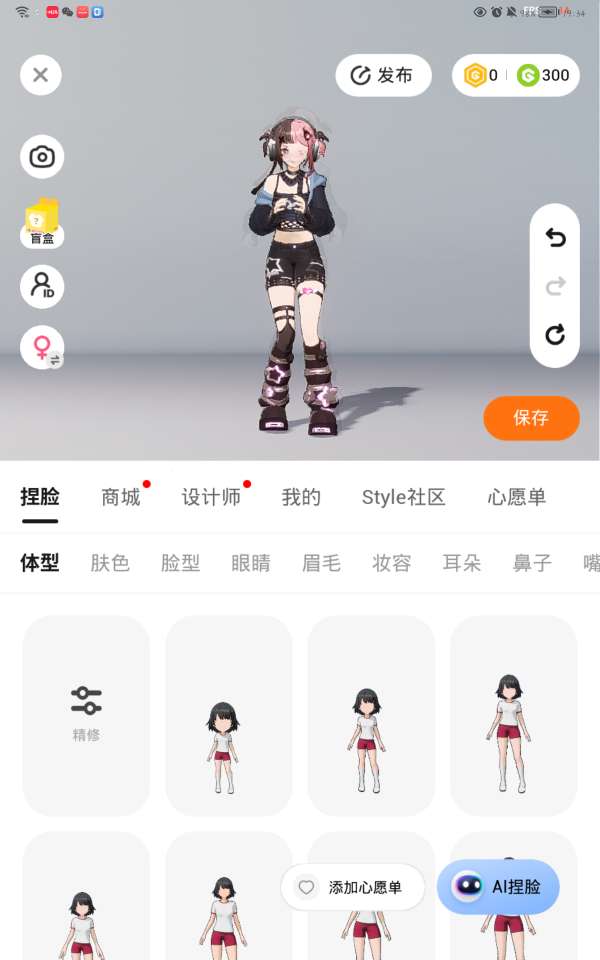Open the camera photo mode
Image resolution: width=600 pixels, height=960 pixels.
42,157
